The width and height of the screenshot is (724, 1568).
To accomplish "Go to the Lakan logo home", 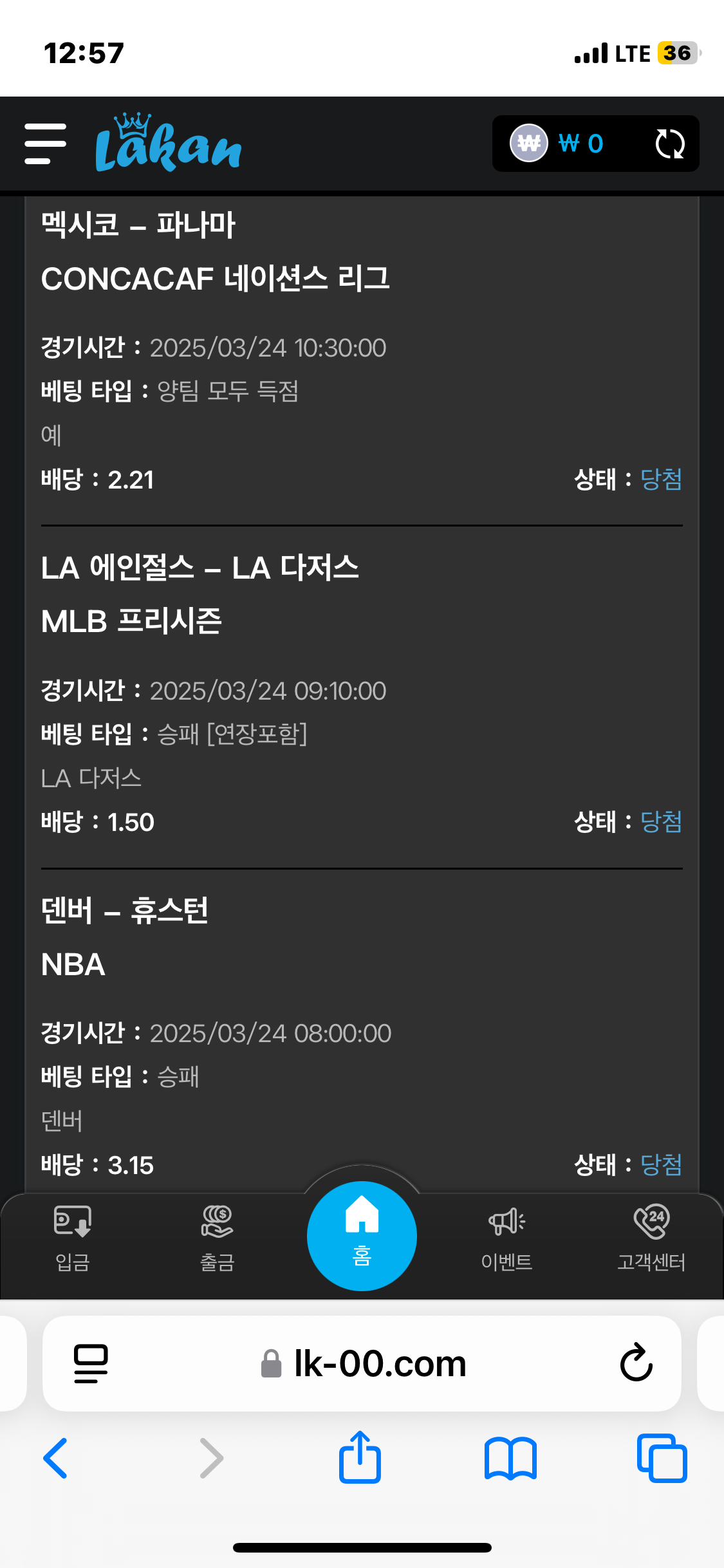I will (168, 144).
